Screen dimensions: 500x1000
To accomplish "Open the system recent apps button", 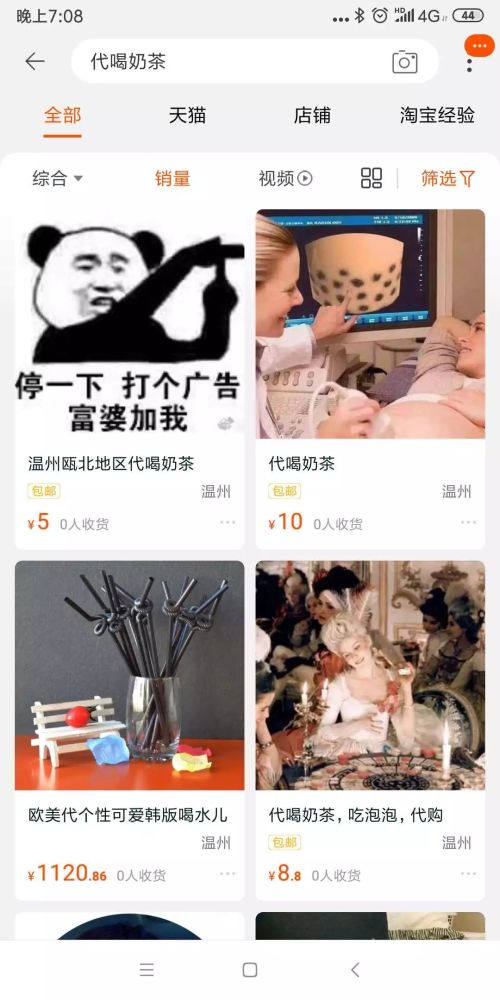I will tap(147, 970).
